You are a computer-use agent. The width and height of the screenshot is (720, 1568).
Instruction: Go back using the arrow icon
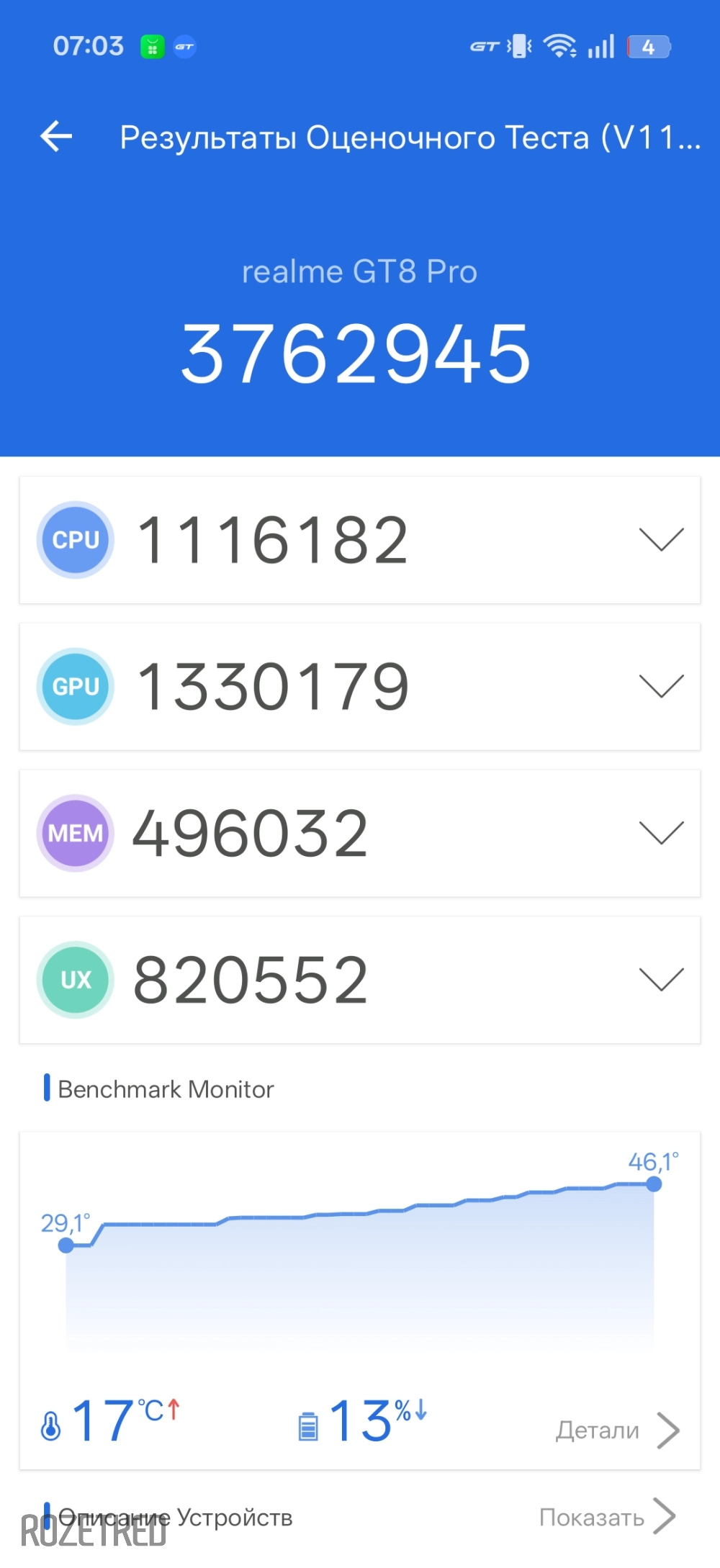click(56, 136)
